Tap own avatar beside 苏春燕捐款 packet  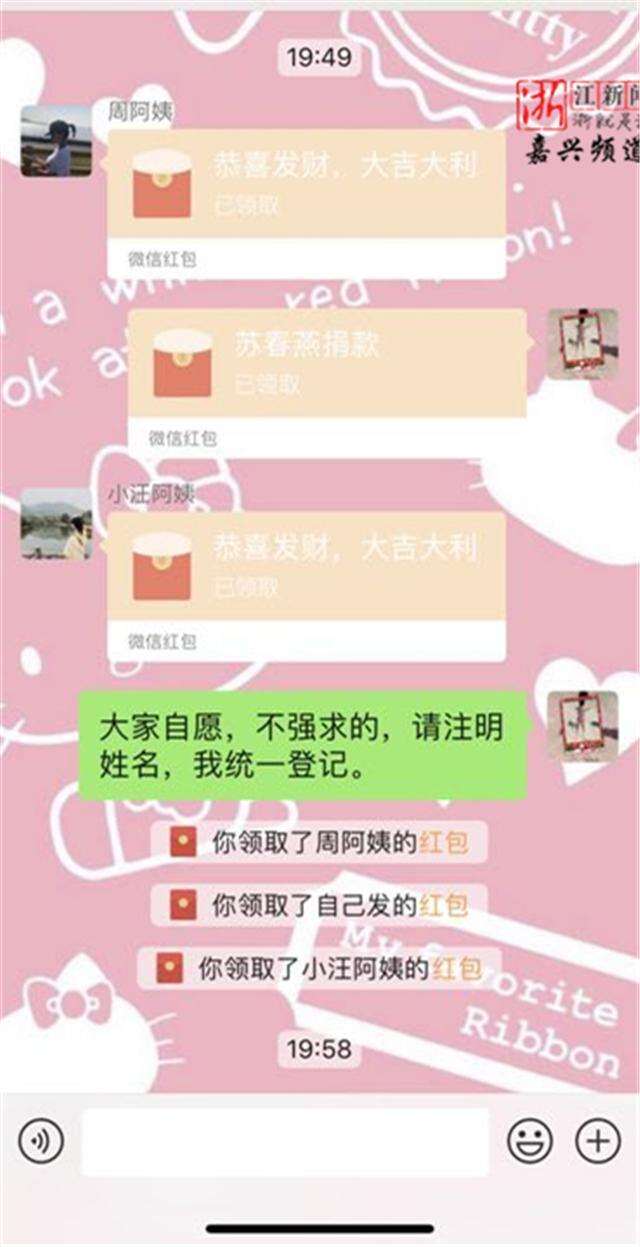pyautogui.click(x=582, y=344)
